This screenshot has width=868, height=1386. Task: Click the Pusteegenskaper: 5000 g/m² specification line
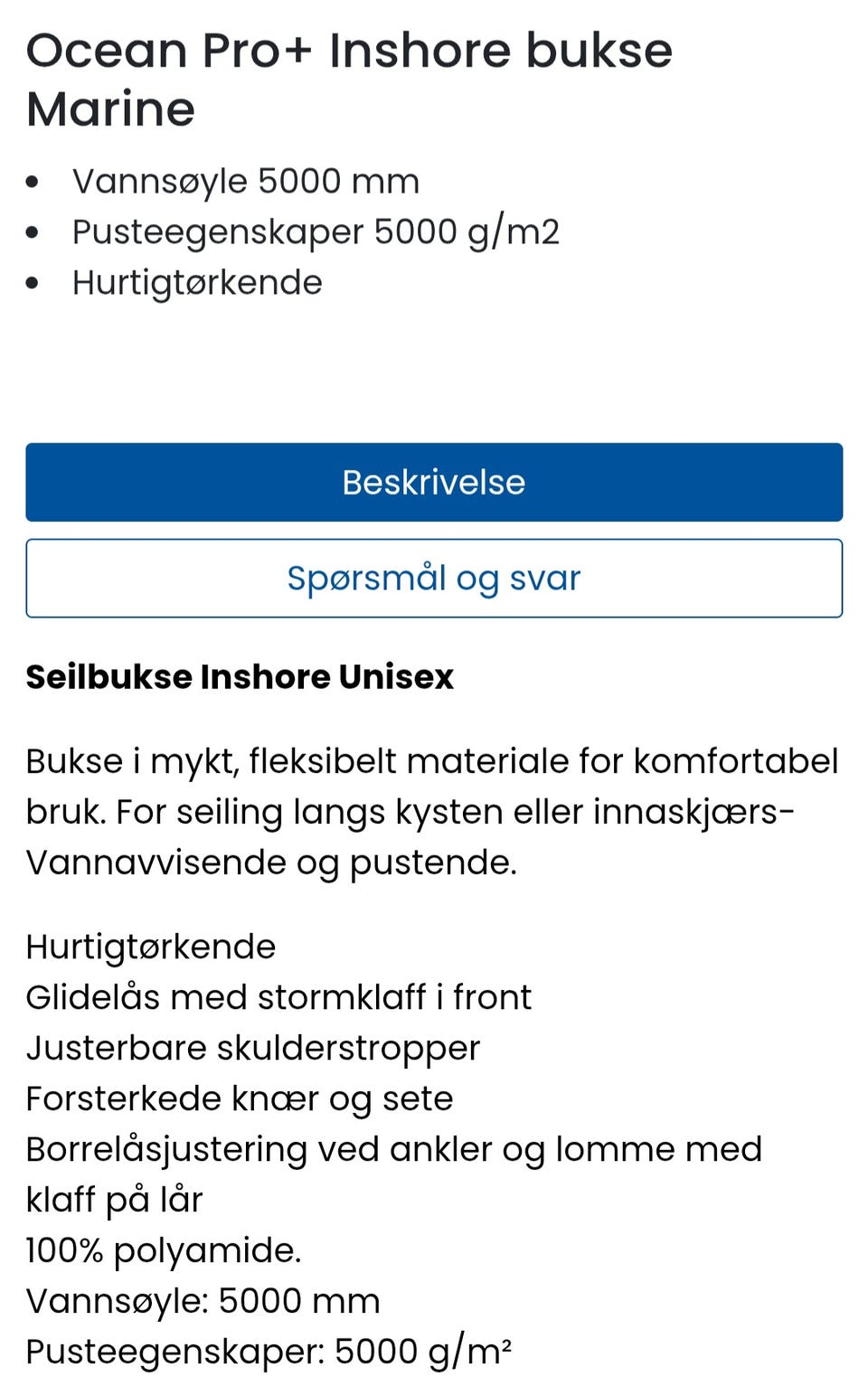[268, 1351]
